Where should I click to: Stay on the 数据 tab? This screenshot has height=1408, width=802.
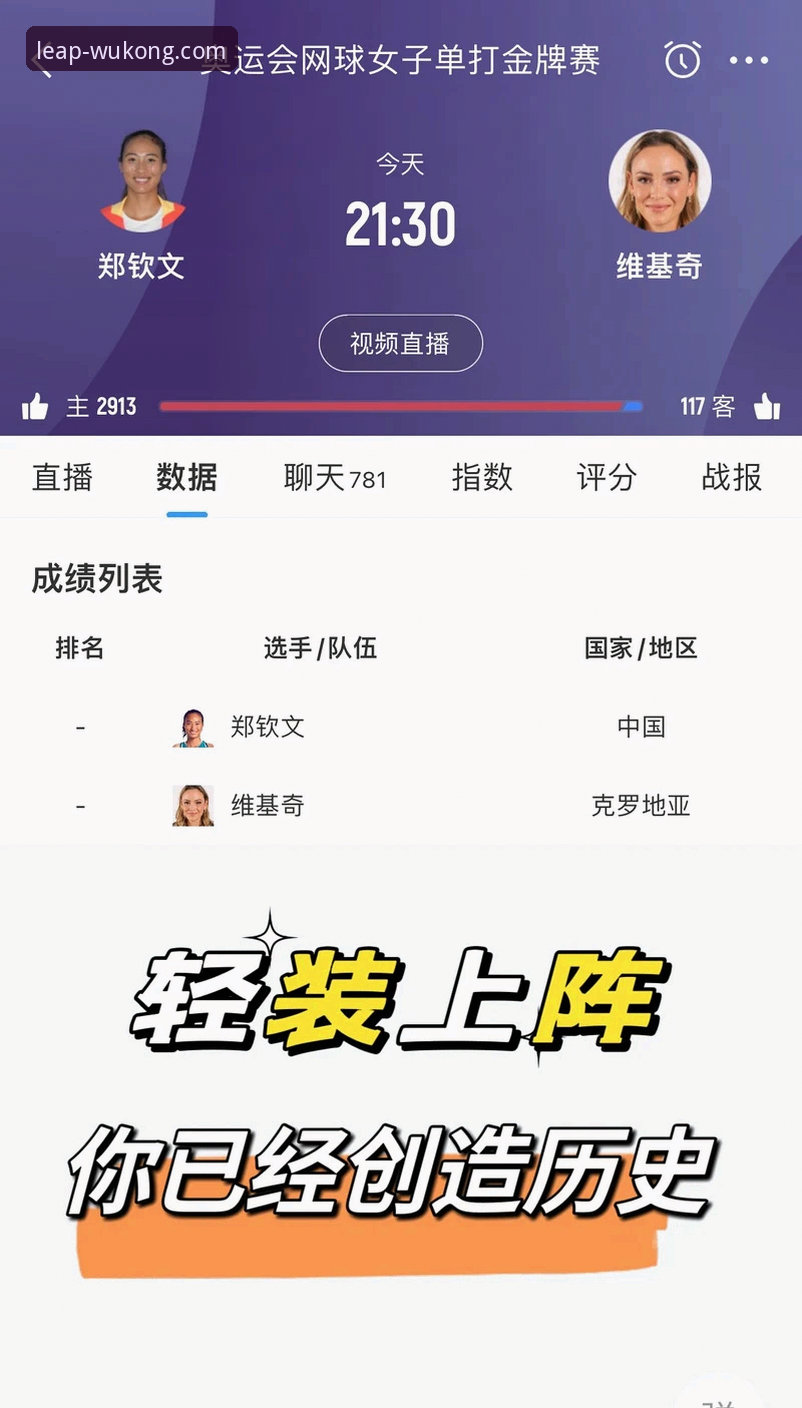[x=185, y=478]
